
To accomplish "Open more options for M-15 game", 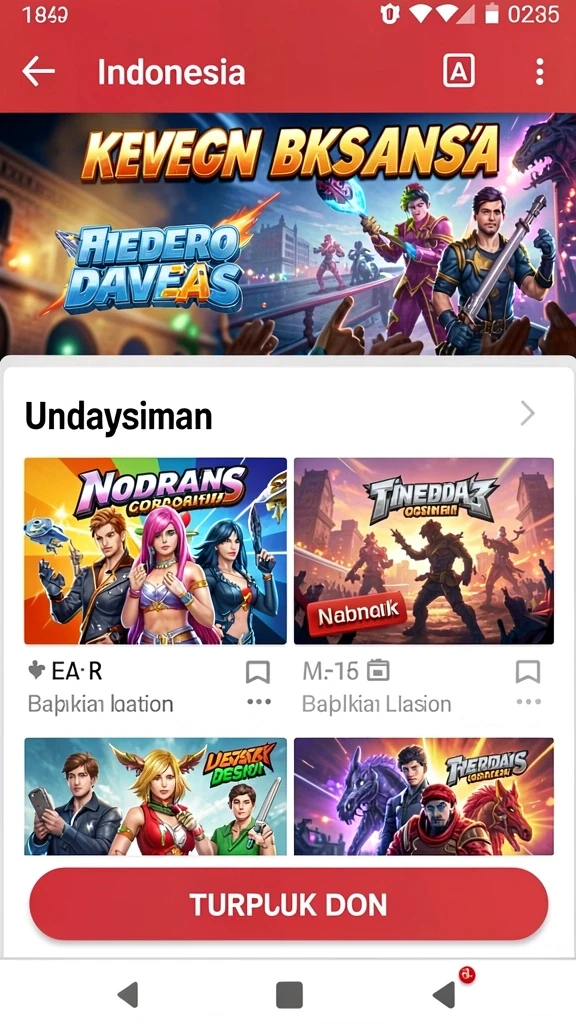I will point(528,702).
